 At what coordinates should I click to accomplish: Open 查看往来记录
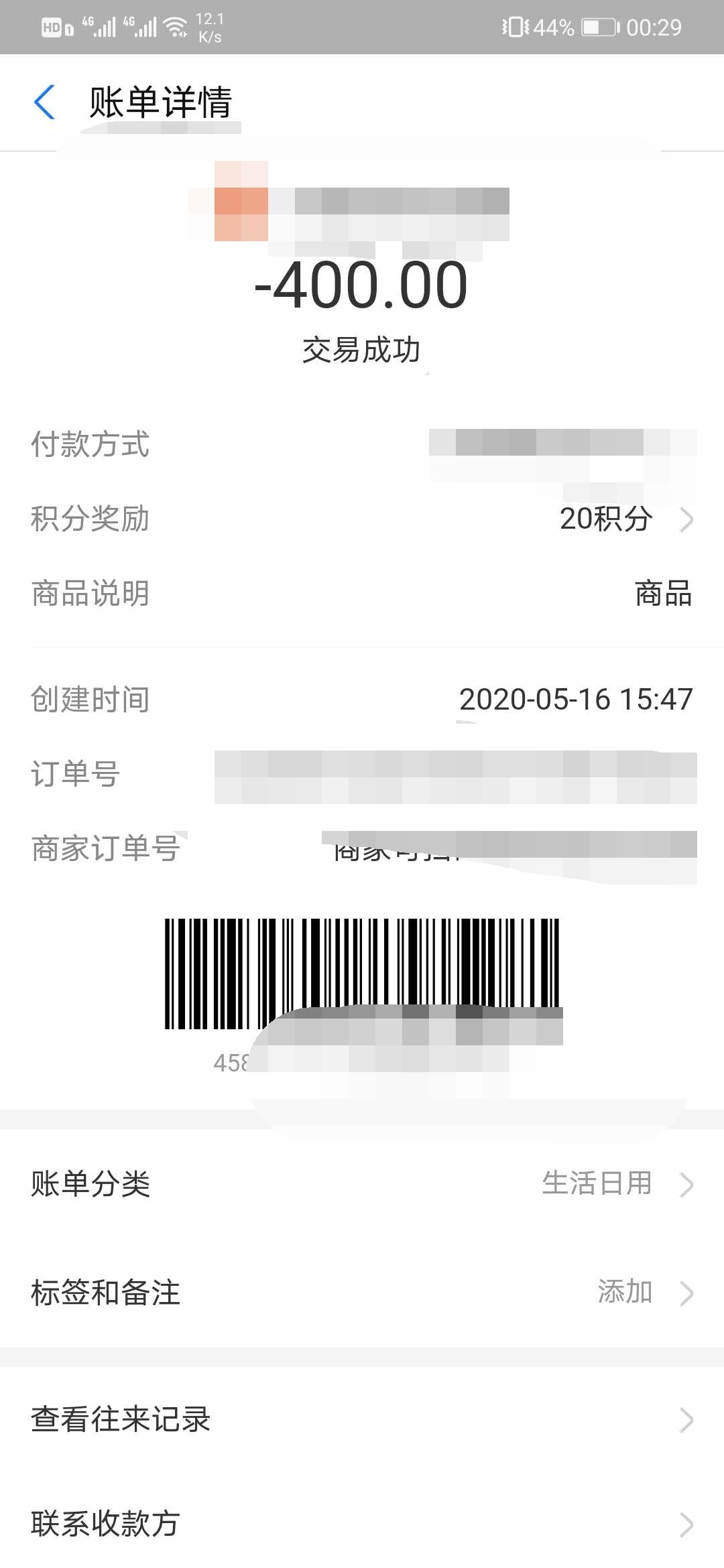coord(362,1419)
